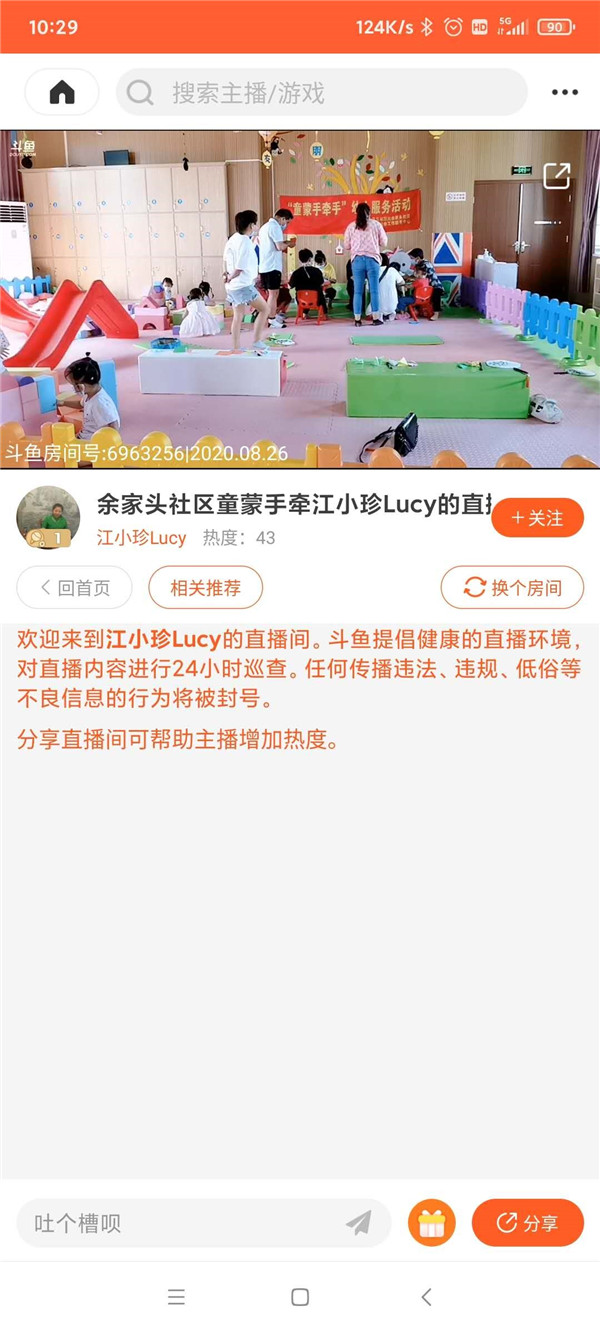Open 江小珍Lucy's avatar profile
This screenshot has width=600, height=1333.
[x=48, y=518]
